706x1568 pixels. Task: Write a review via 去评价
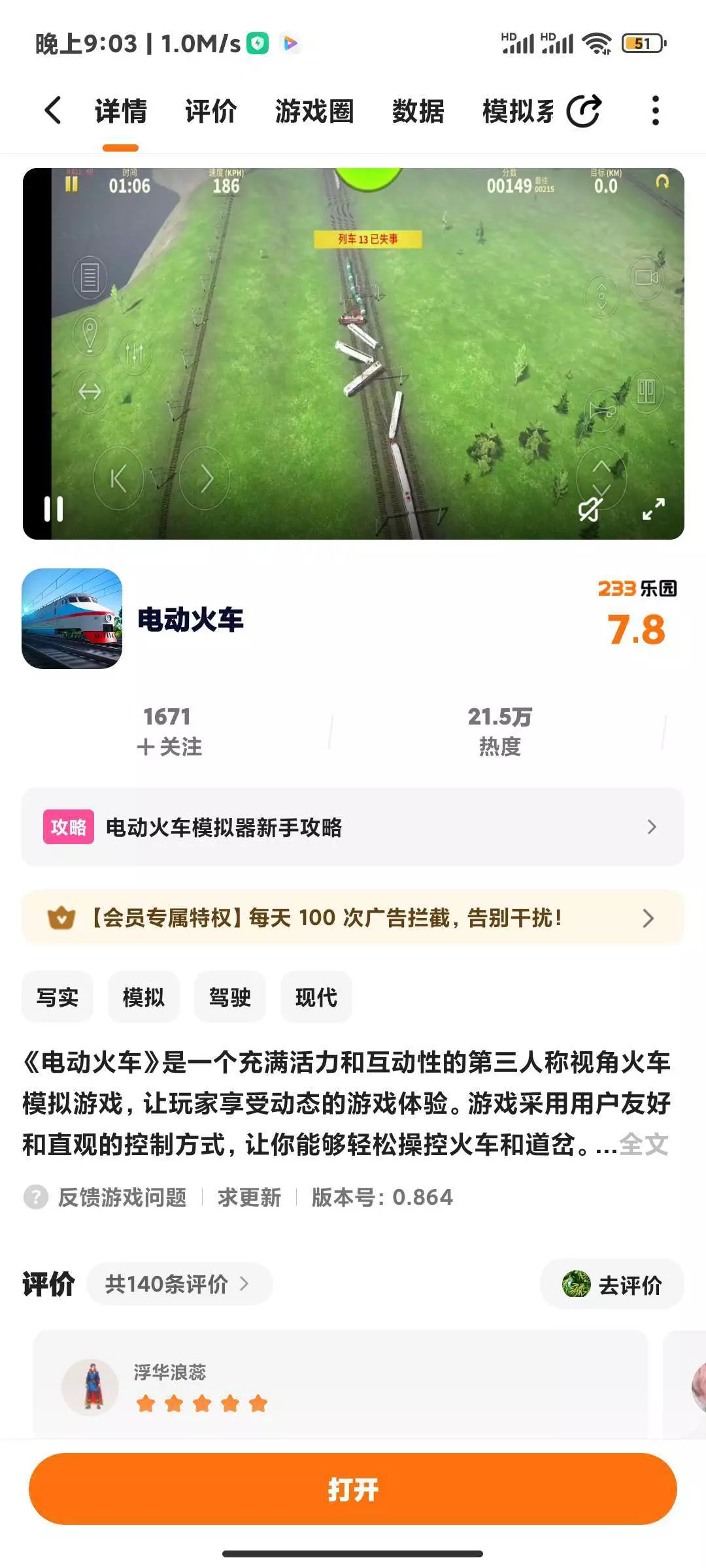click(x=613, y=1284)
